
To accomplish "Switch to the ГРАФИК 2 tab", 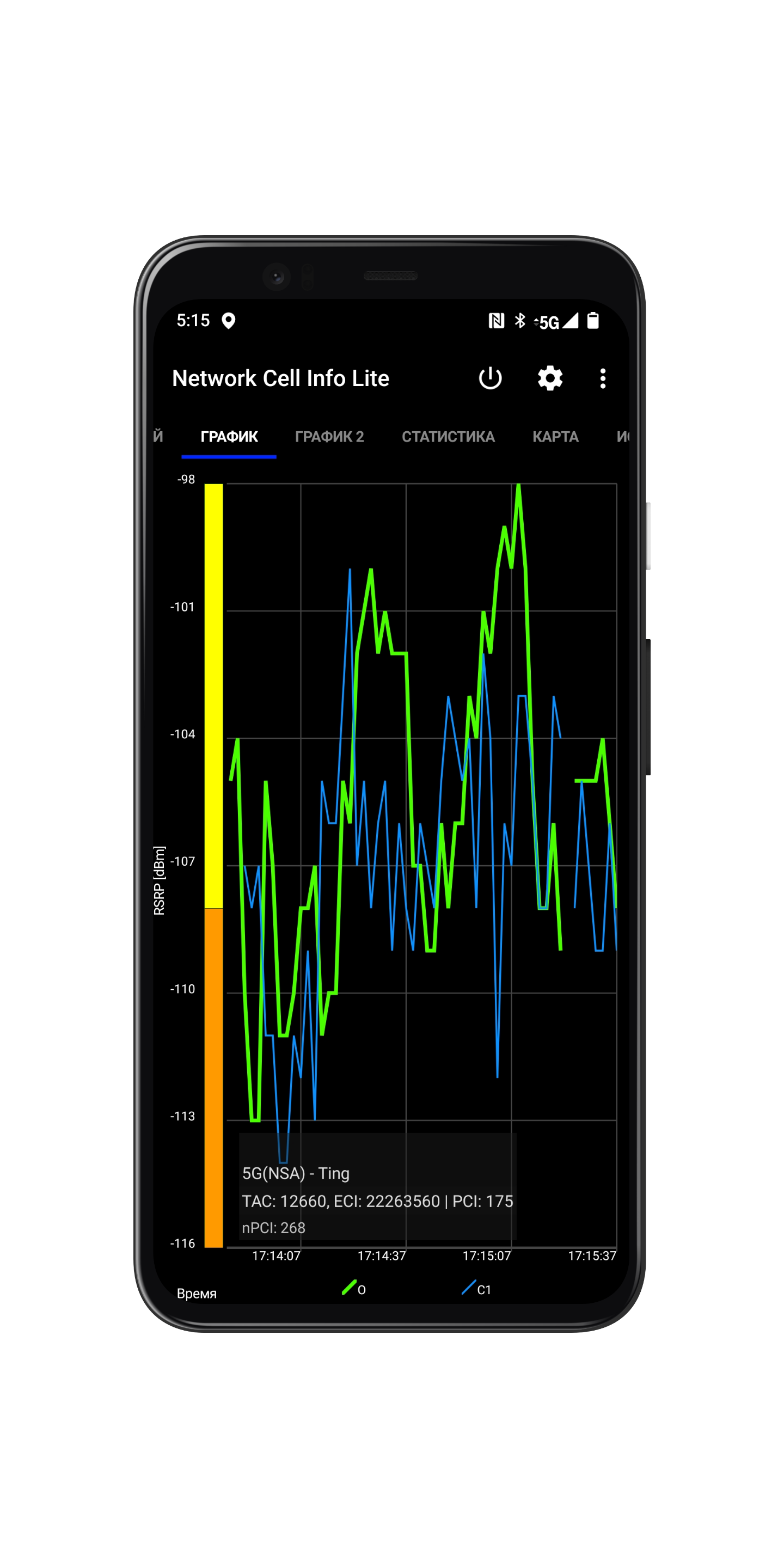I will (330, 437).
